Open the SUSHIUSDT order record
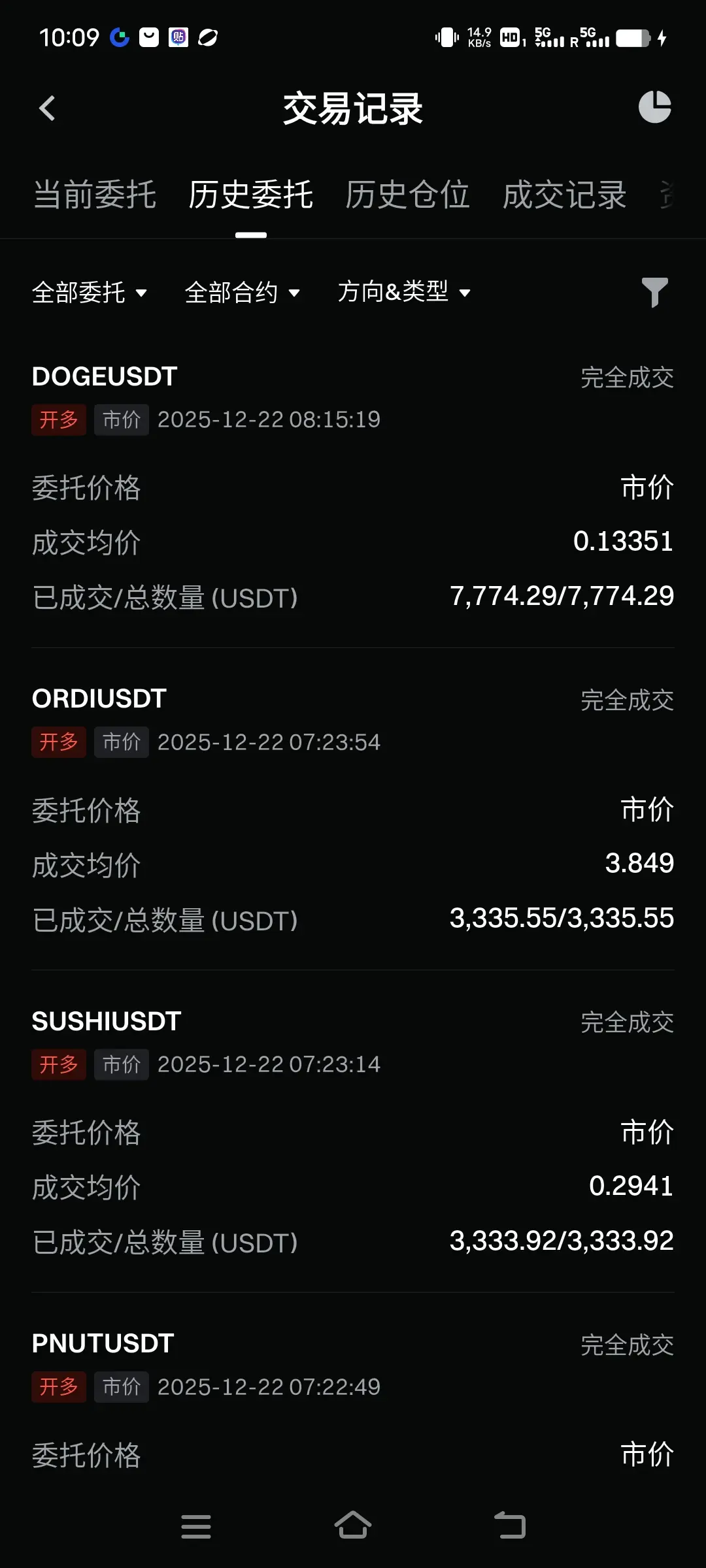 (353, 1132)
